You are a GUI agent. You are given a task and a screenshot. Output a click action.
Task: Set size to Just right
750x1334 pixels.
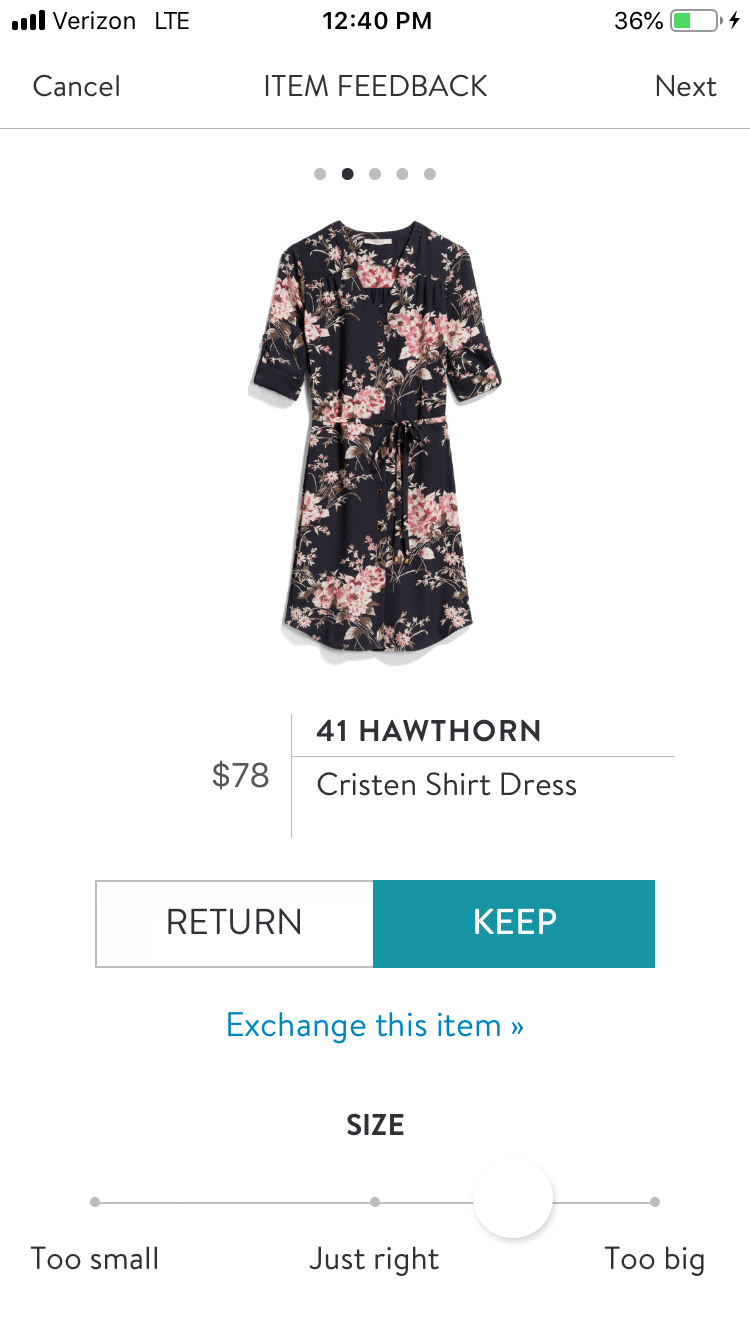[375, 1202]
